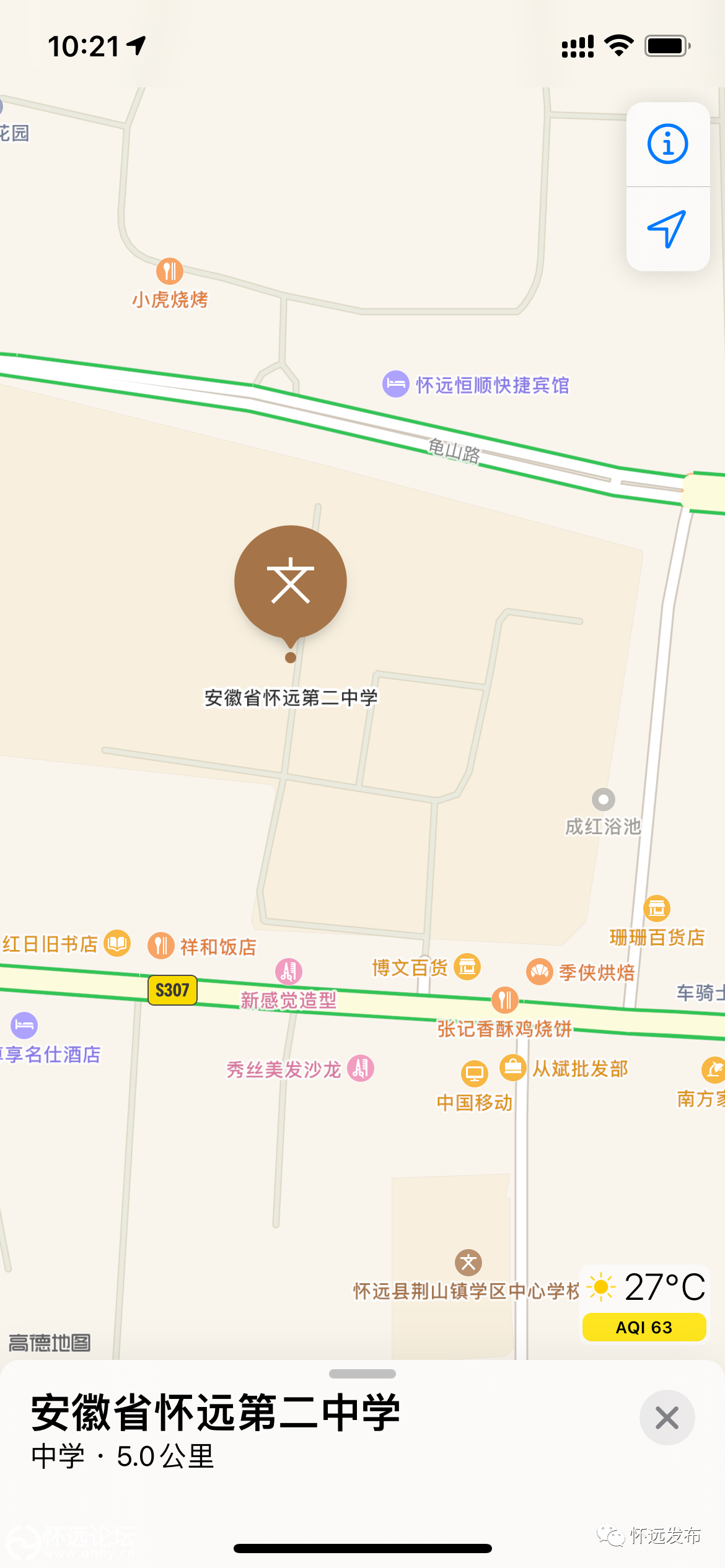Select 红日旧书店 bookstore marker
This screenshot has width=725, height=1568.
click(x=117, y=943)
